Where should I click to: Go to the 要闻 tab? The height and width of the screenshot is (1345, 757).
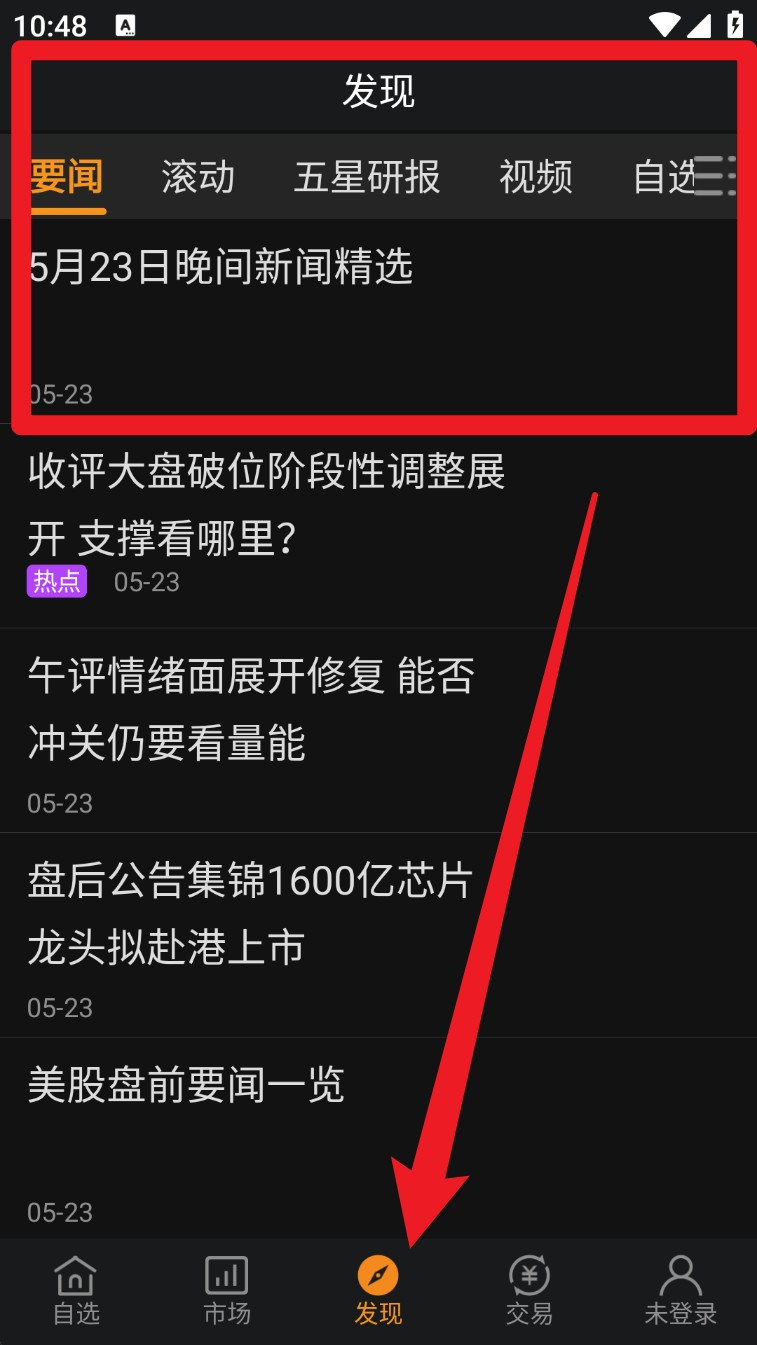[67, 177]
